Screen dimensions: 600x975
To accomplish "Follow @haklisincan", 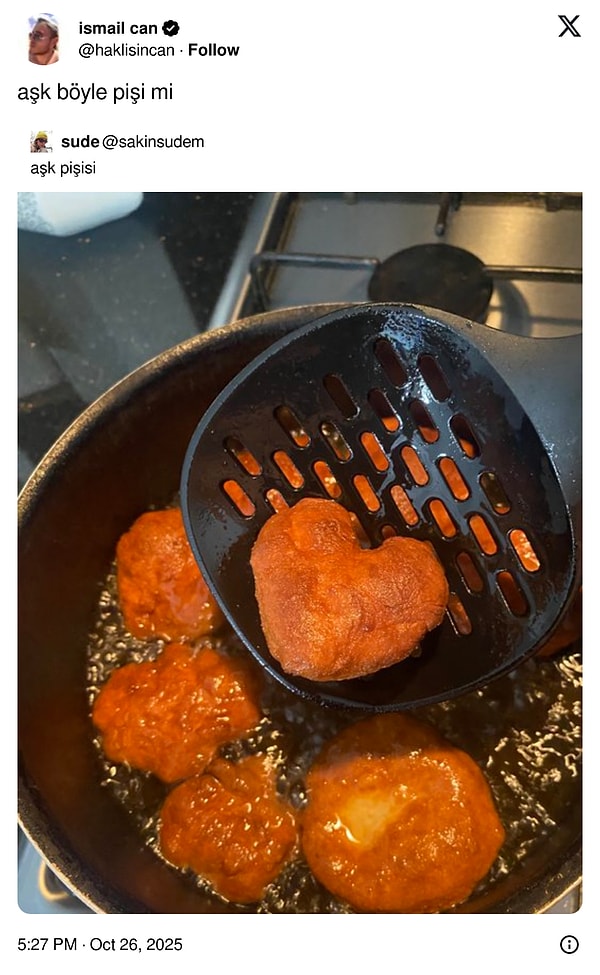I will 214,50.
